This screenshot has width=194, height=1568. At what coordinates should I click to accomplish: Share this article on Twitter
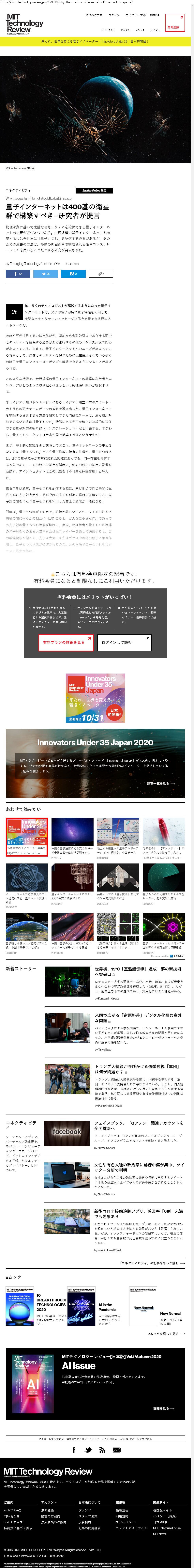click(46, 274)
